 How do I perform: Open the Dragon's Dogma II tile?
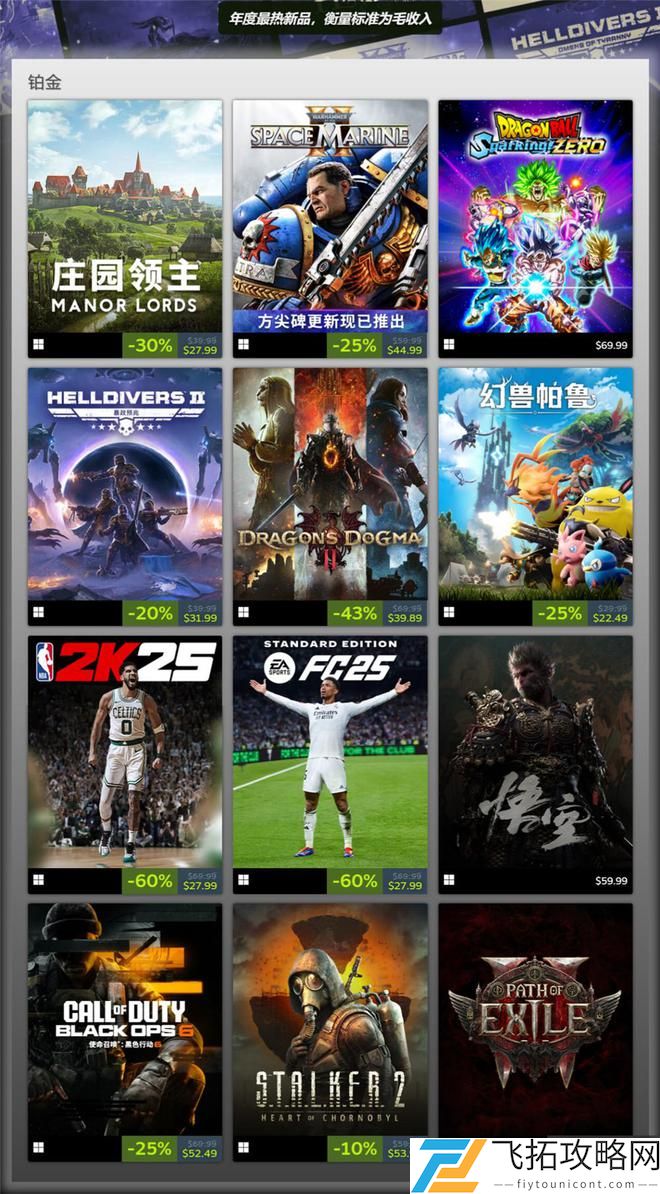pyautogui.click(x=330, y=484)
